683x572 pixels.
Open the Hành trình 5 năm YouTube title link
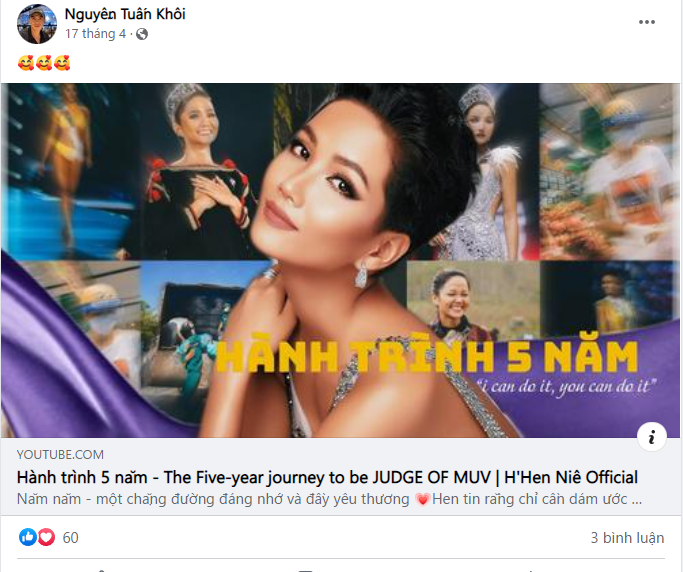[x=327, y=477]
